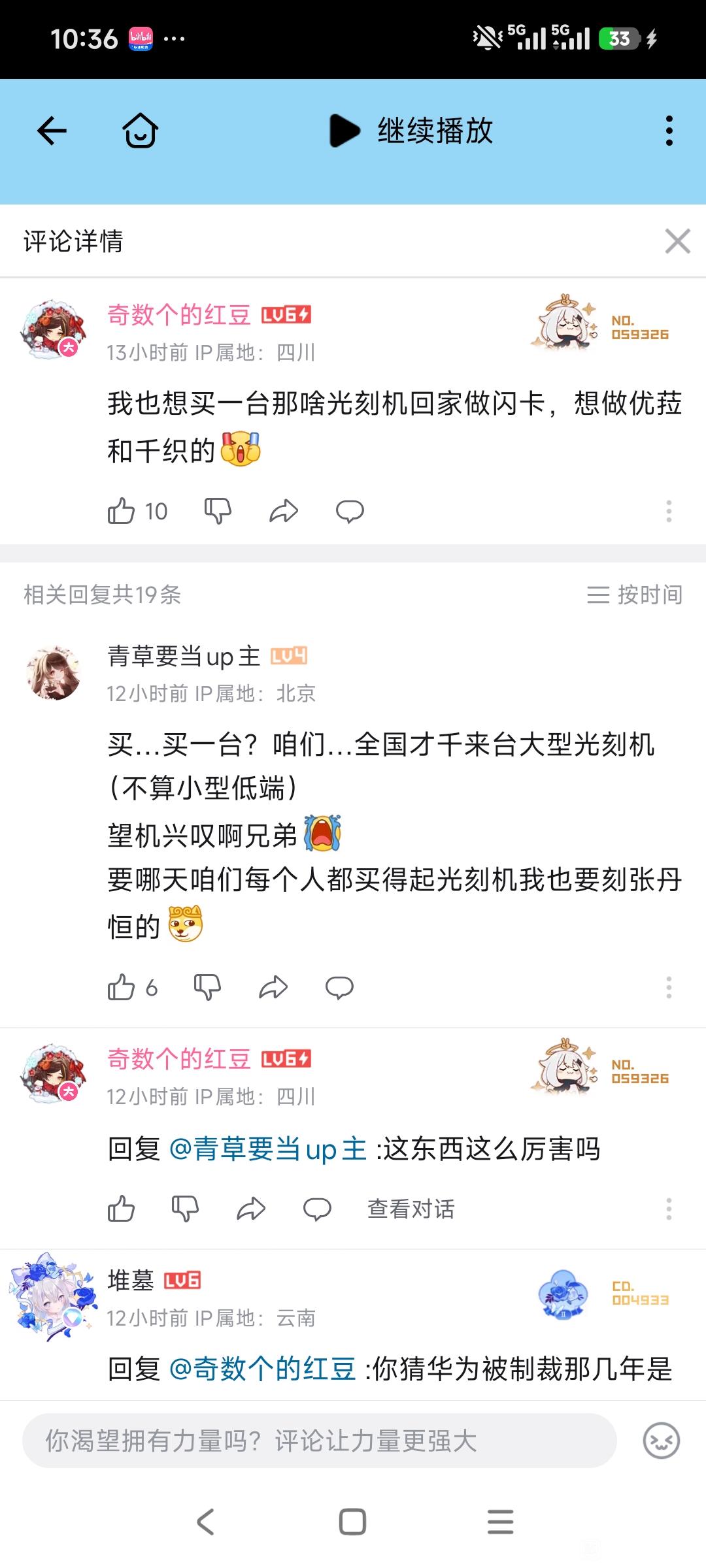Open more options on 青草要当up主's reply

pyautogui.click(x=668, y=987)
